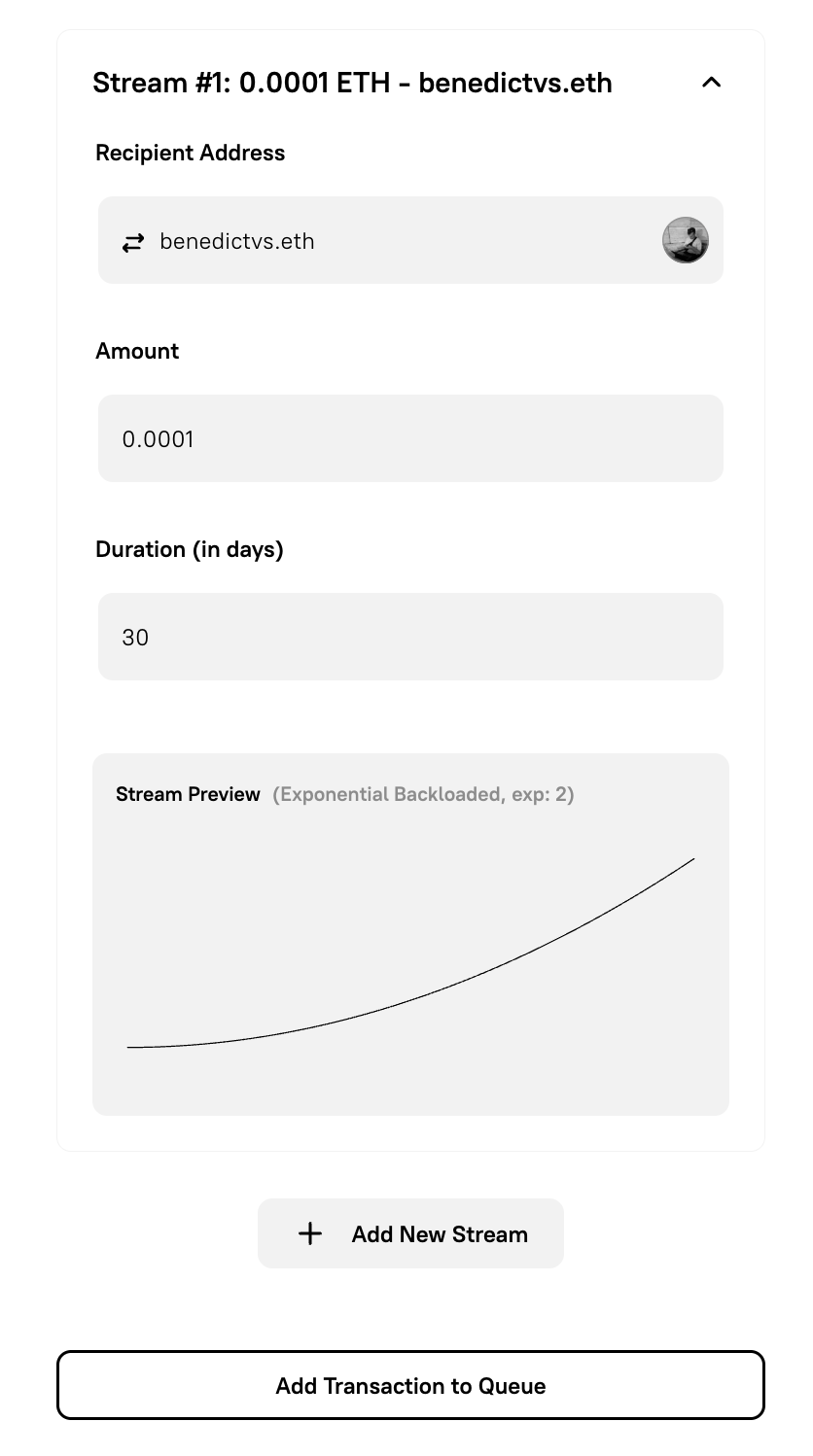Tap the swap arrows icon beside benedictvs.eth
Screen dimensions: 813x1456
coord(133,242)
